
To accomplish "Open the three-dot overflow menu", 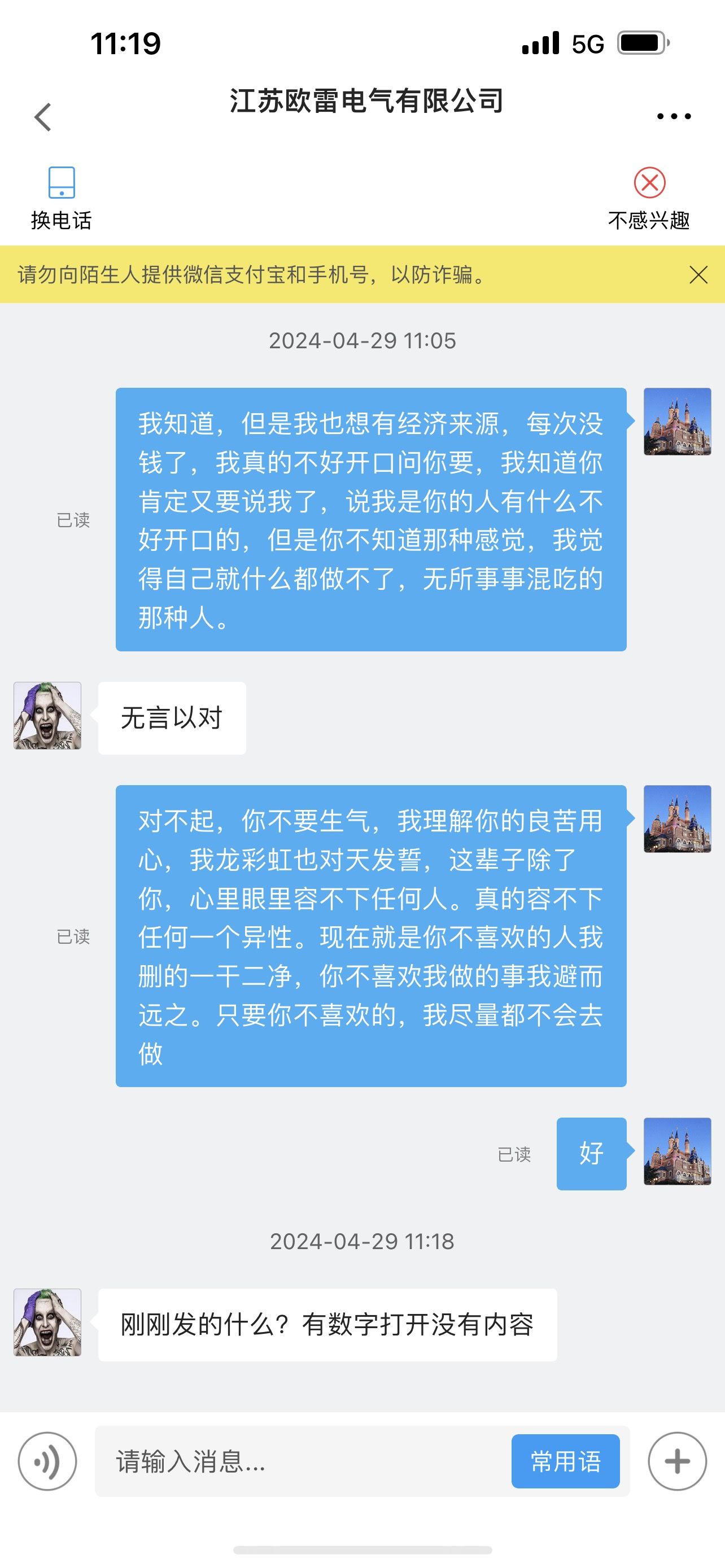I will click(674, 116).
